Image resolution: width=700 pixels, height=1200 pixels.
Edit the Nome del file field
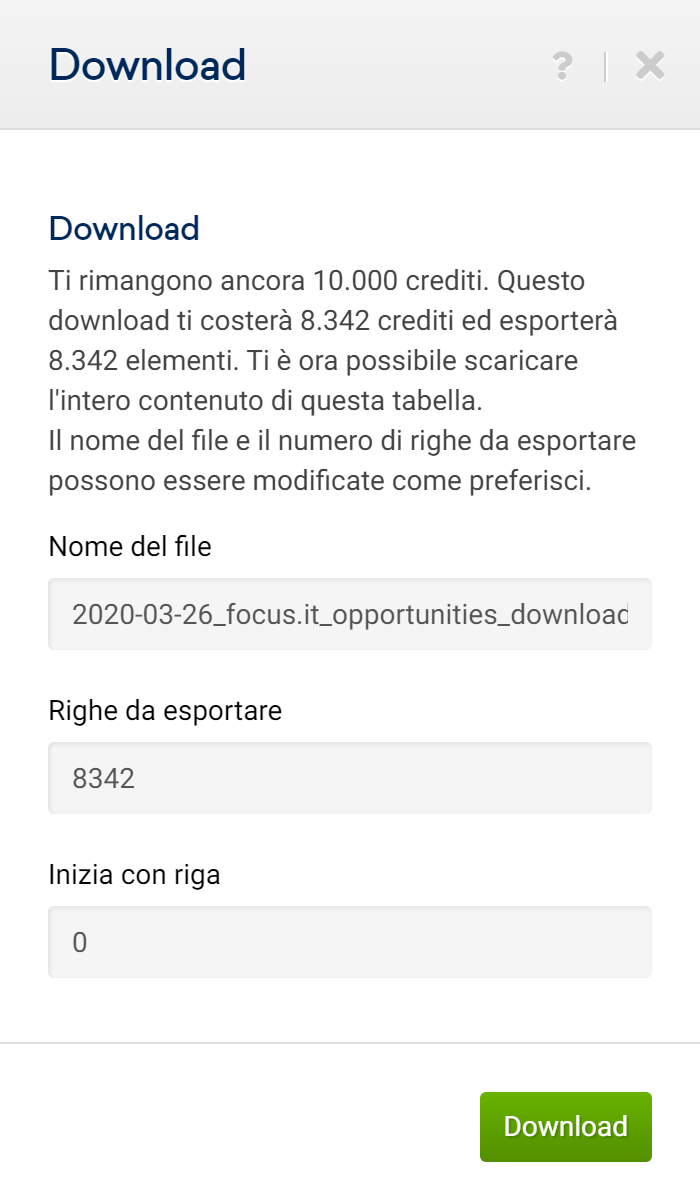point(350,614)
